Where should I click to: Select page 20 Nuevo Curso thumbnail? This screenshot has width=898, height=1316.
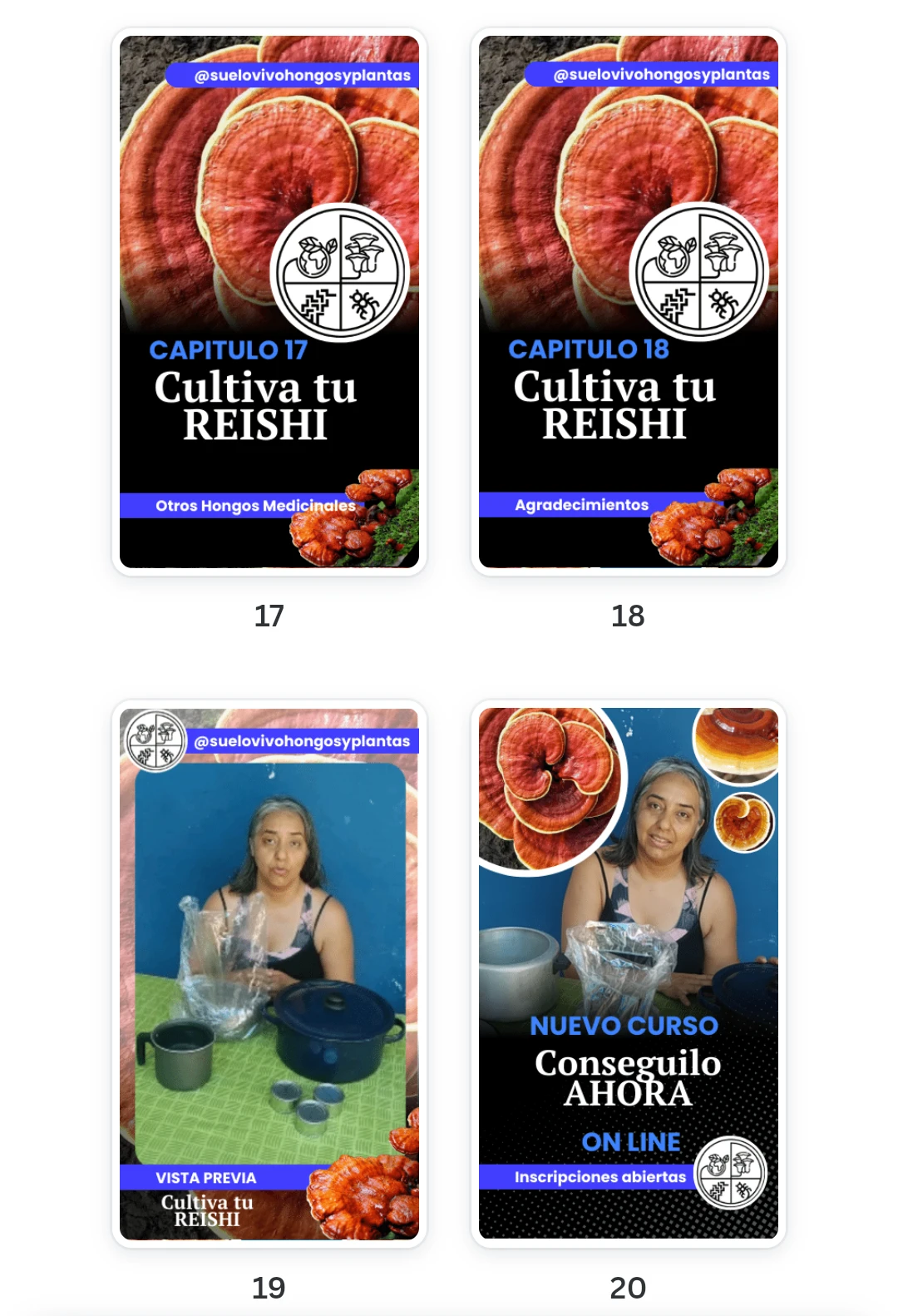pos(628,973)
